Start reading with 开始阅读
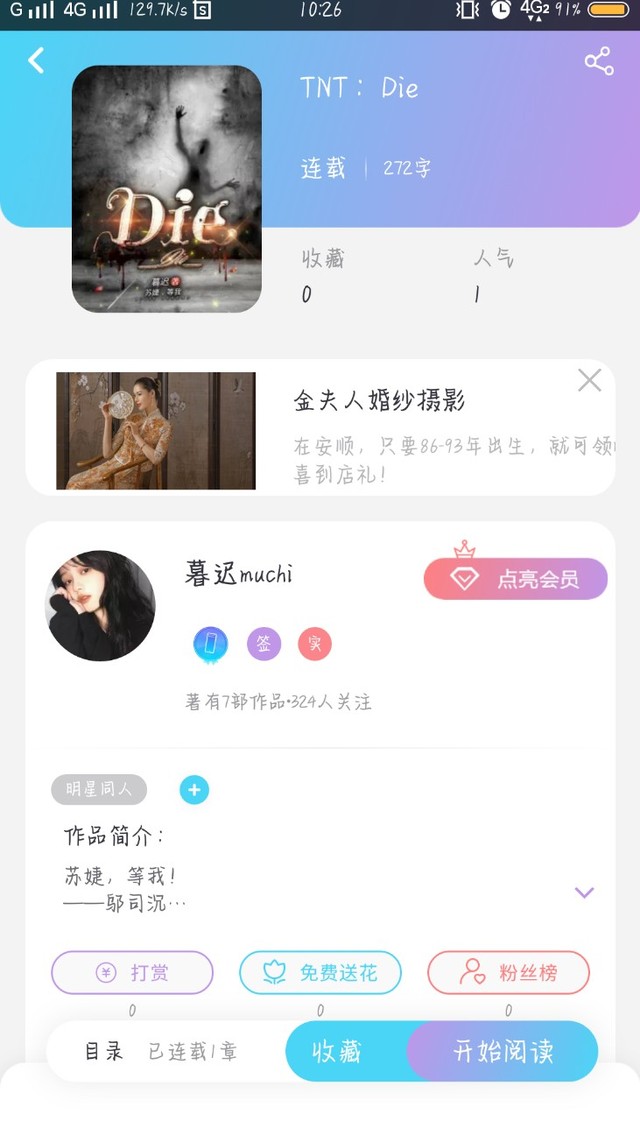This screenshot has width=640, height=1121. [x=503, y=1051]
